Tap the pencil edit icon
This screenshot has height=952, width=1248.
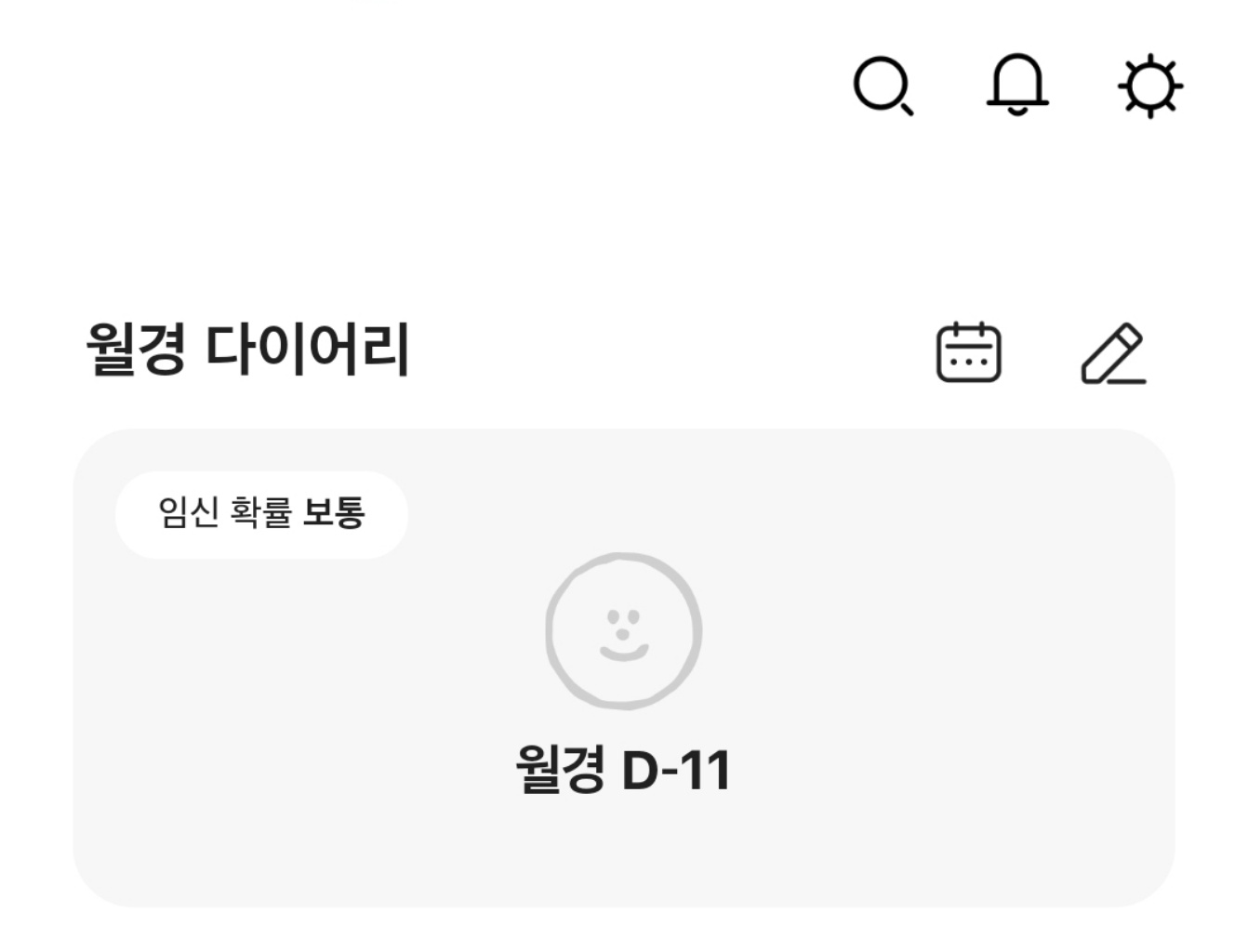coord(1113,353)
